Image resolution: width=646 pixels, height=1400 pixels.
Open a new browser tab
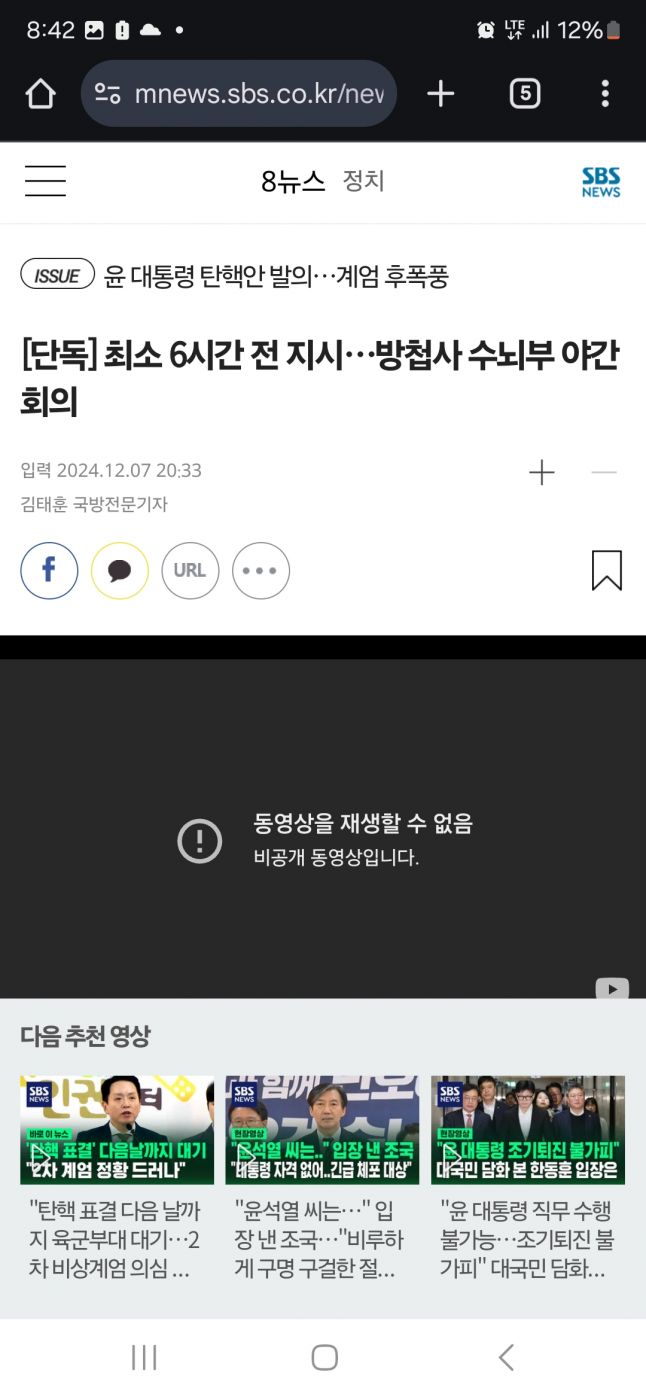tap(440, 94)
